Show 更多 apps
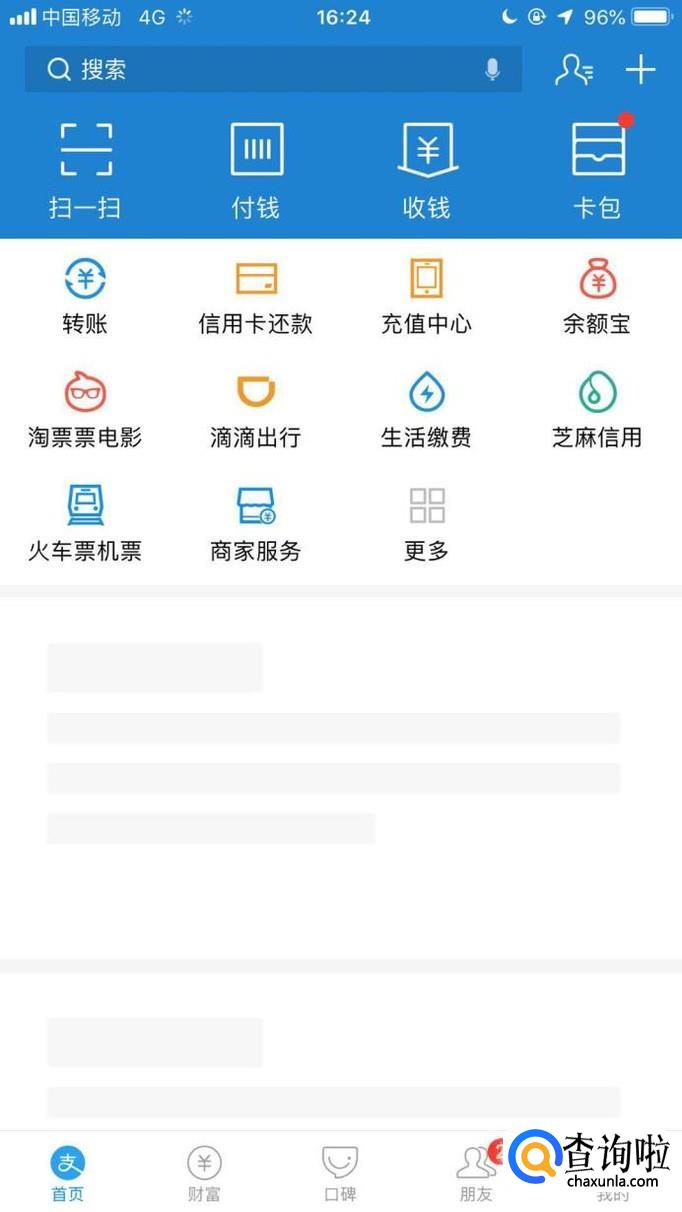This screenshot has width=682, height=1212. pos(427,522)
